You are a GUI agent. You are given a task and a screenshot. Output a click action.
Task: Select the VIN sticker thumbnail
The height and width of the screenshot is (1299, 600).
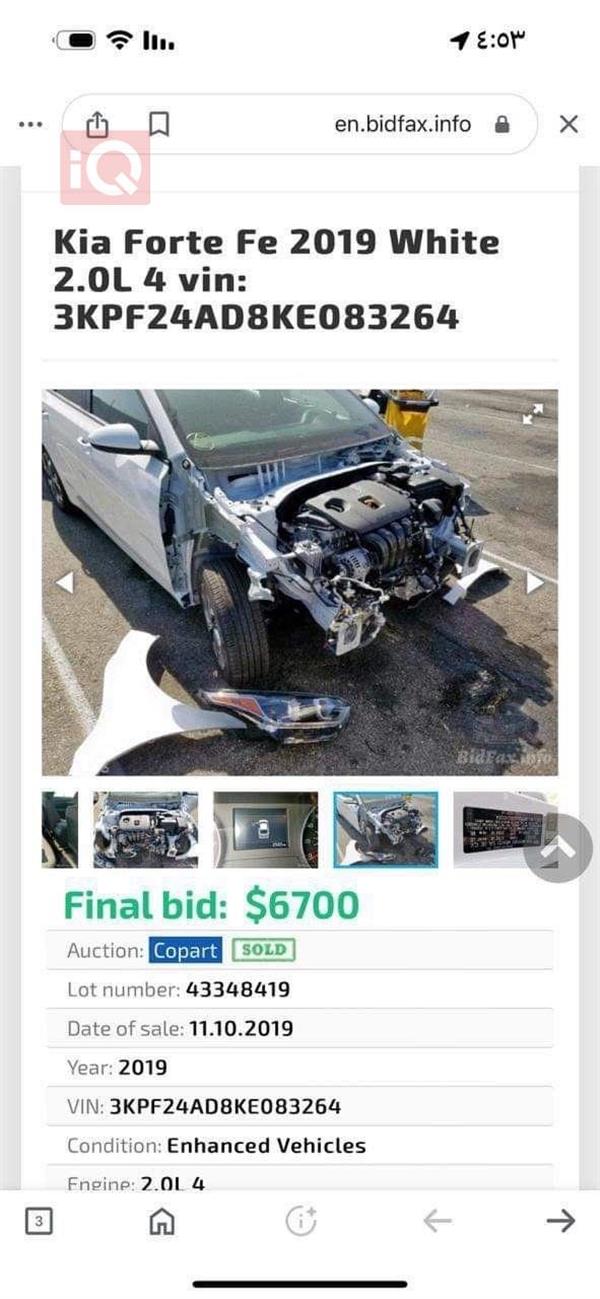click(502, 830)
